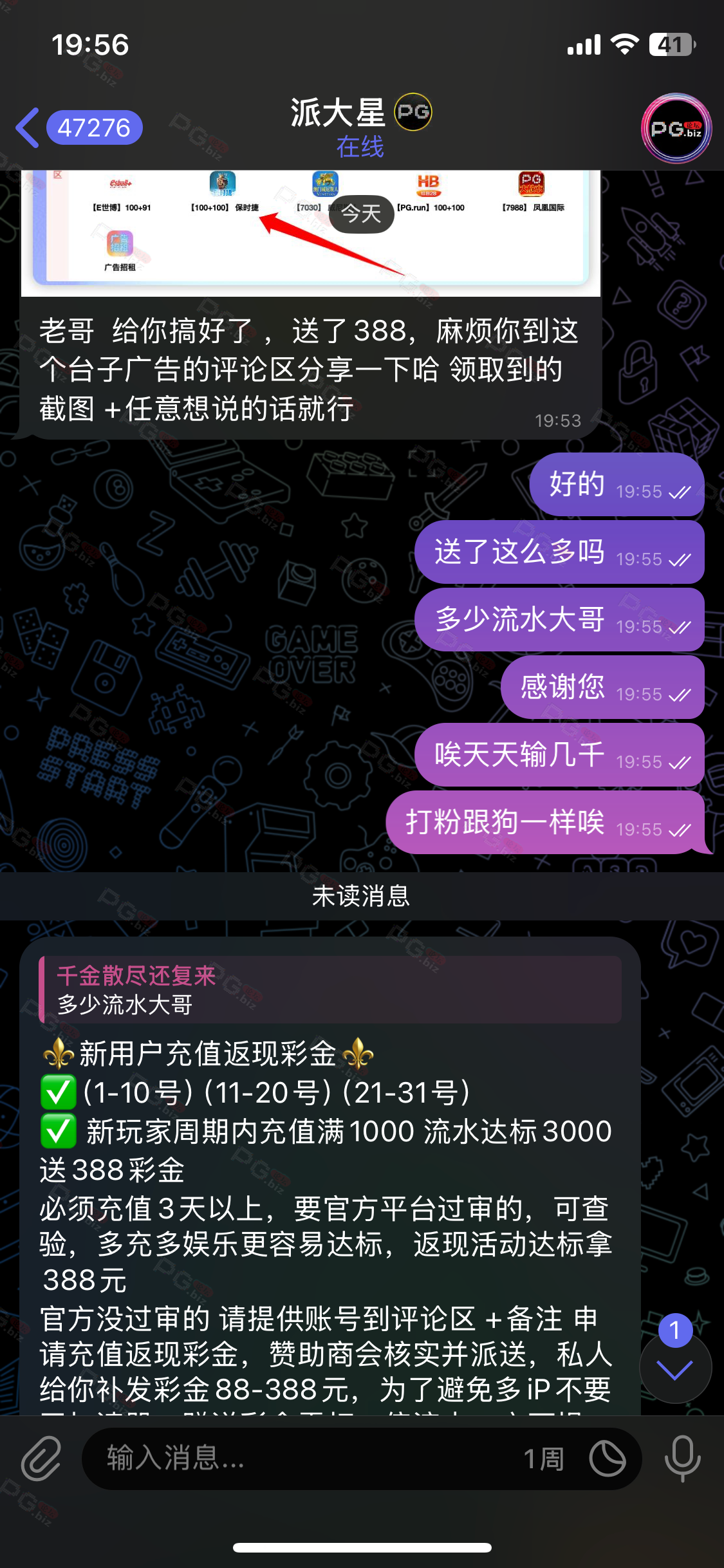Screen dimensions: 724x1568
Task: Go back to the chat list
Action: (x=77, y=128)
